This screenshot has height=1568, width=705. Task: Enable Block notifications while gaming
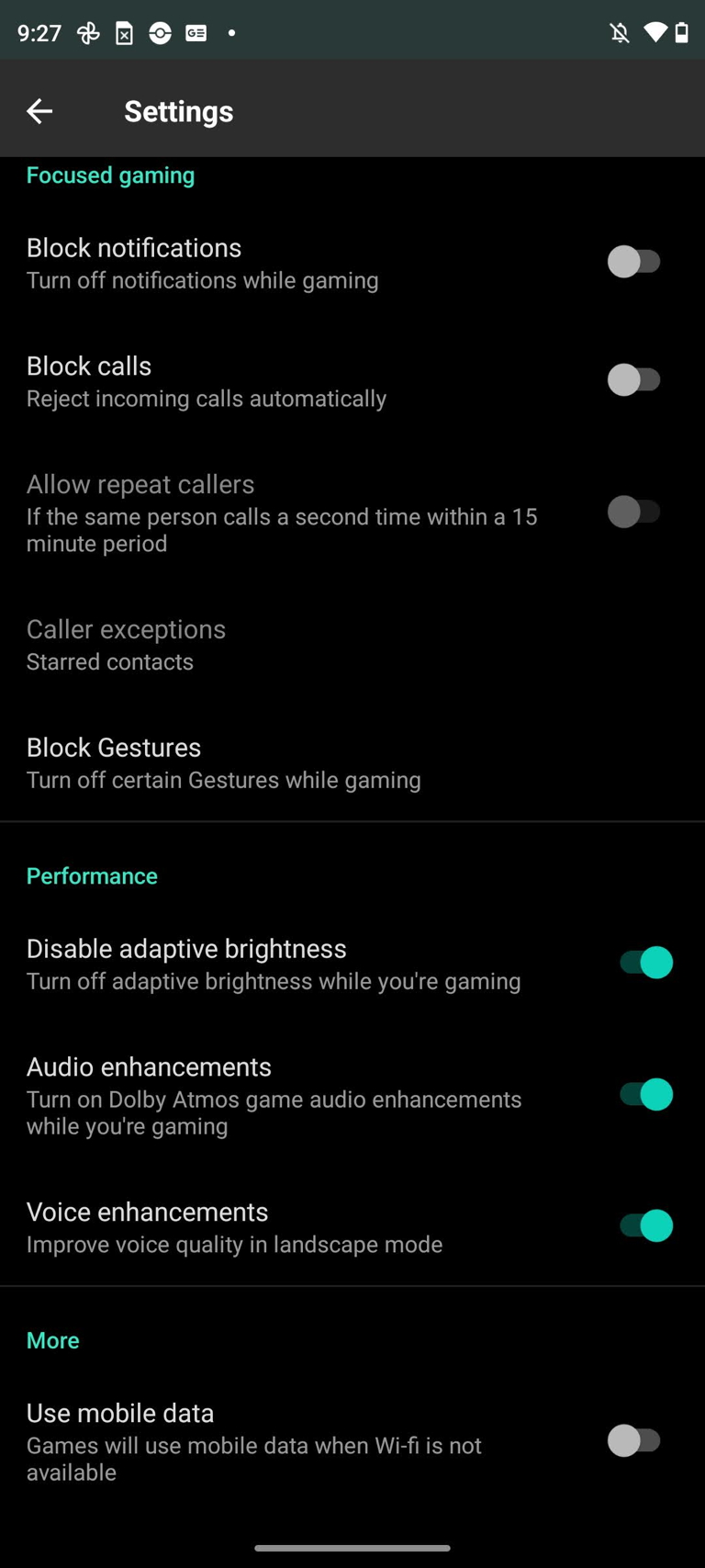click(x=634, y=262)
